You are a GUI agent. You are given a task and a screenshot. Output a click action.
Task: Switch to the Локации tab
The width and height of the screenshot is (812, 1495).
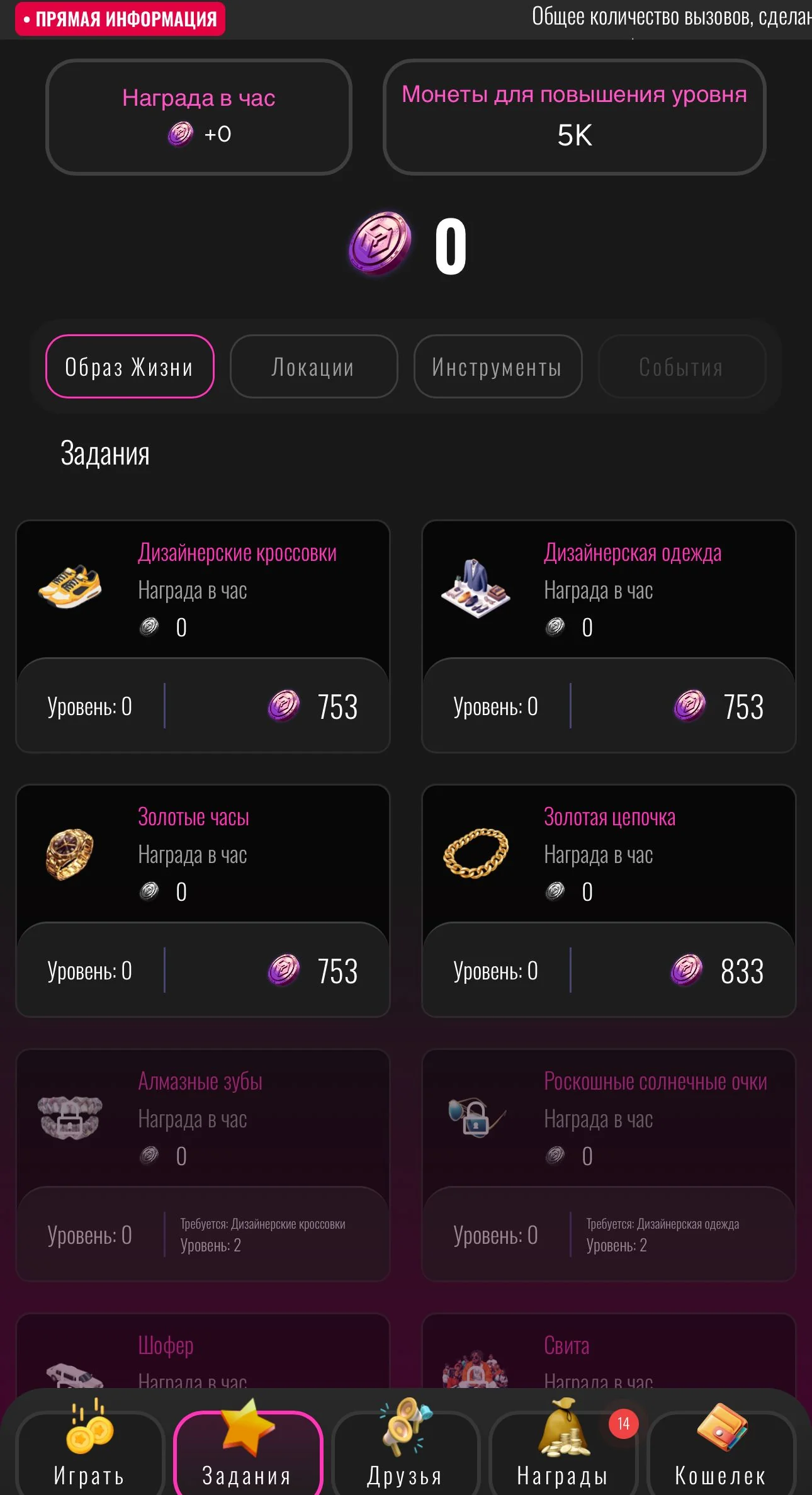(x=313, y=366)
